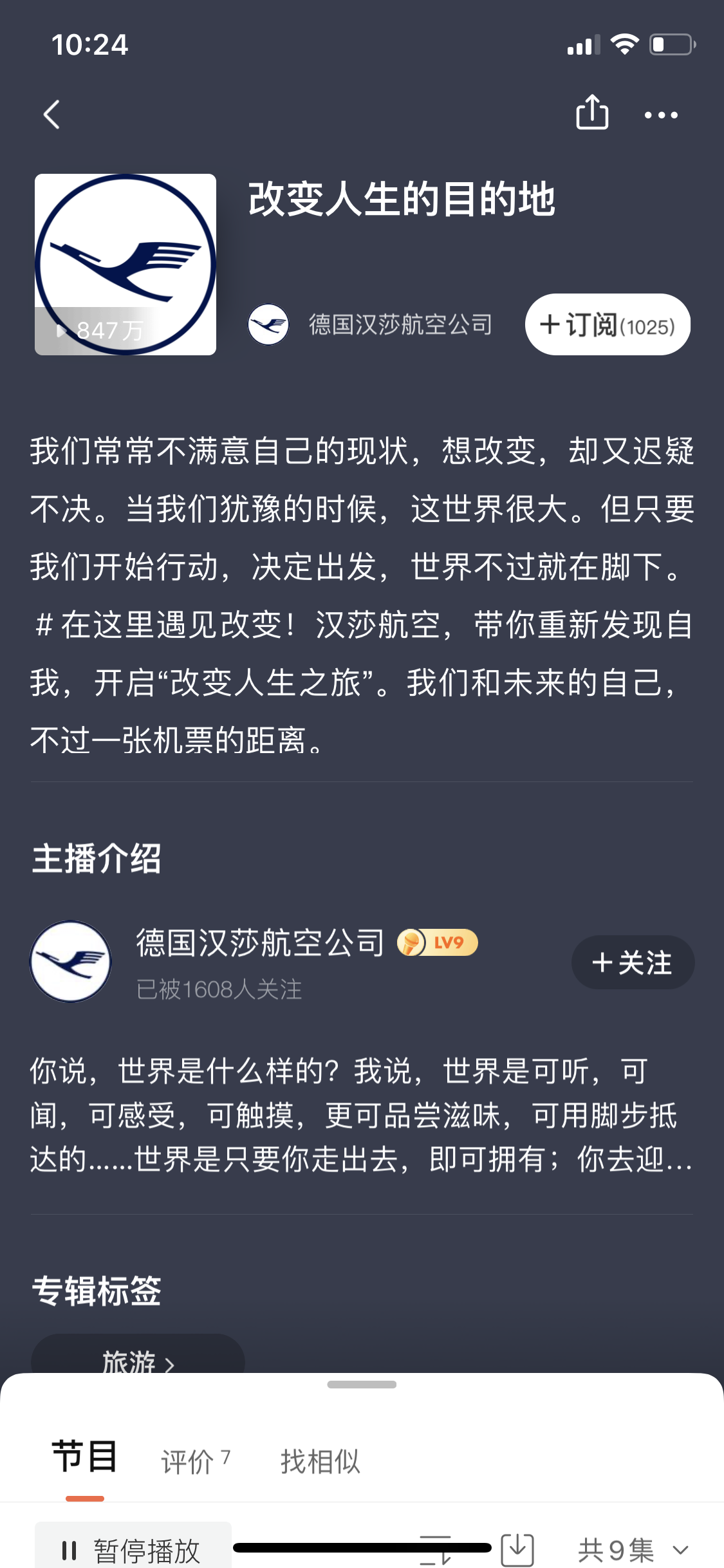
Task: Switch to the 找相似 tab
Action: [320, 1461]
